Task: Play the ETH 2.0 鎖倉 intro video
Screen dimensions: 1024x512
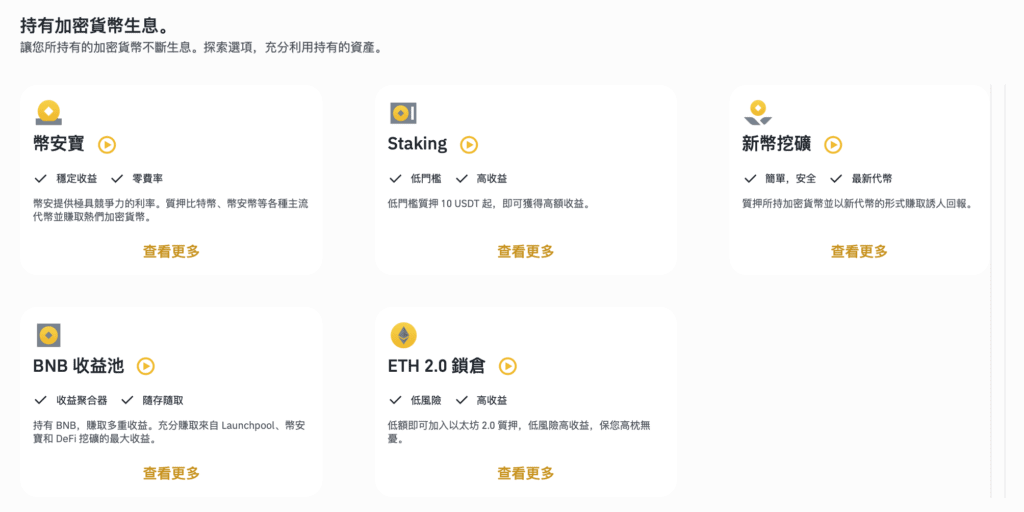Action: (x=508, y=367)
